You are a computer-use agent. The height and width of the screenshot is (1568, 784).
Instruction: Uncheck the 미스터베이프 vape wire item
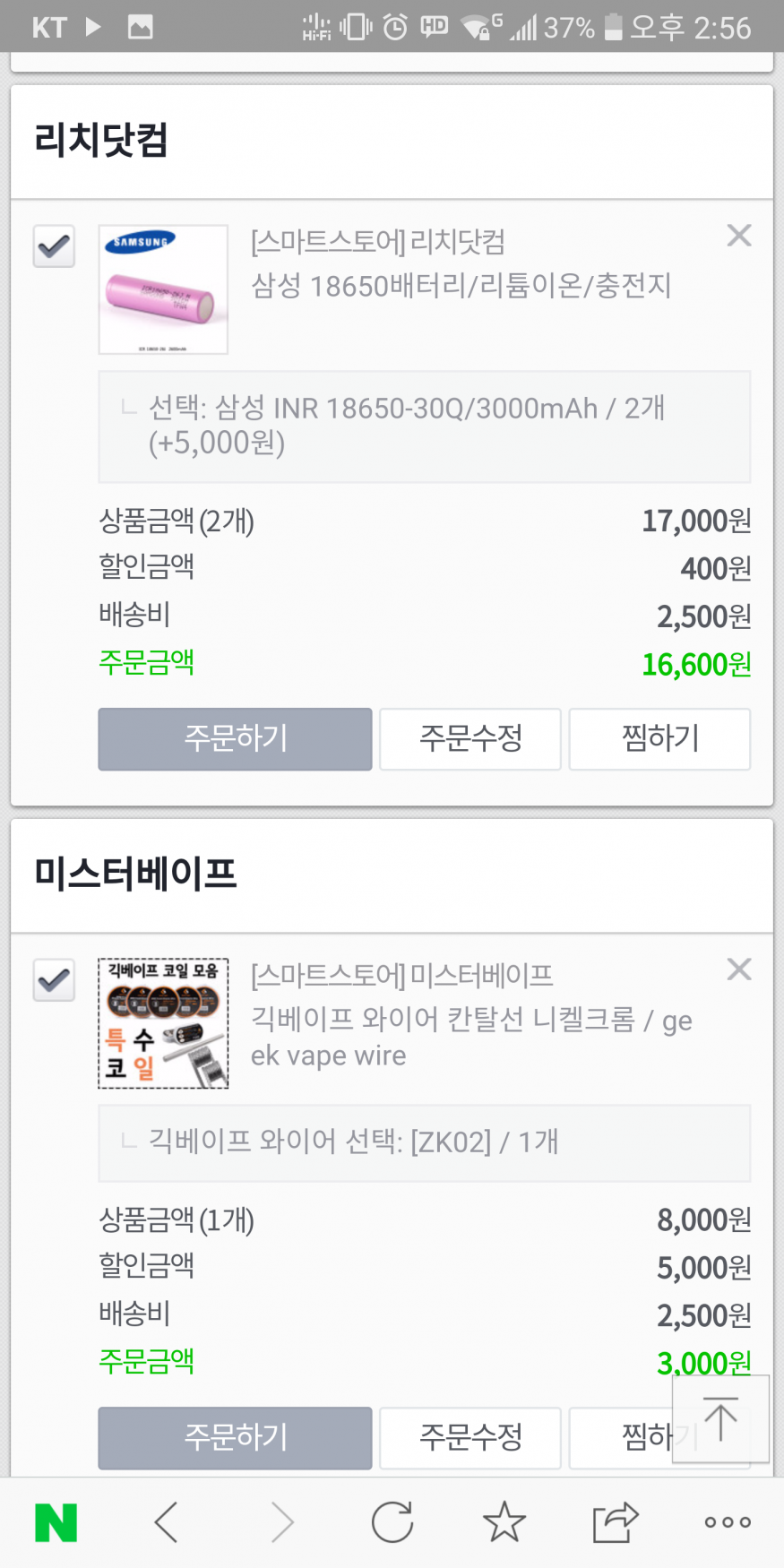[54, 980]
